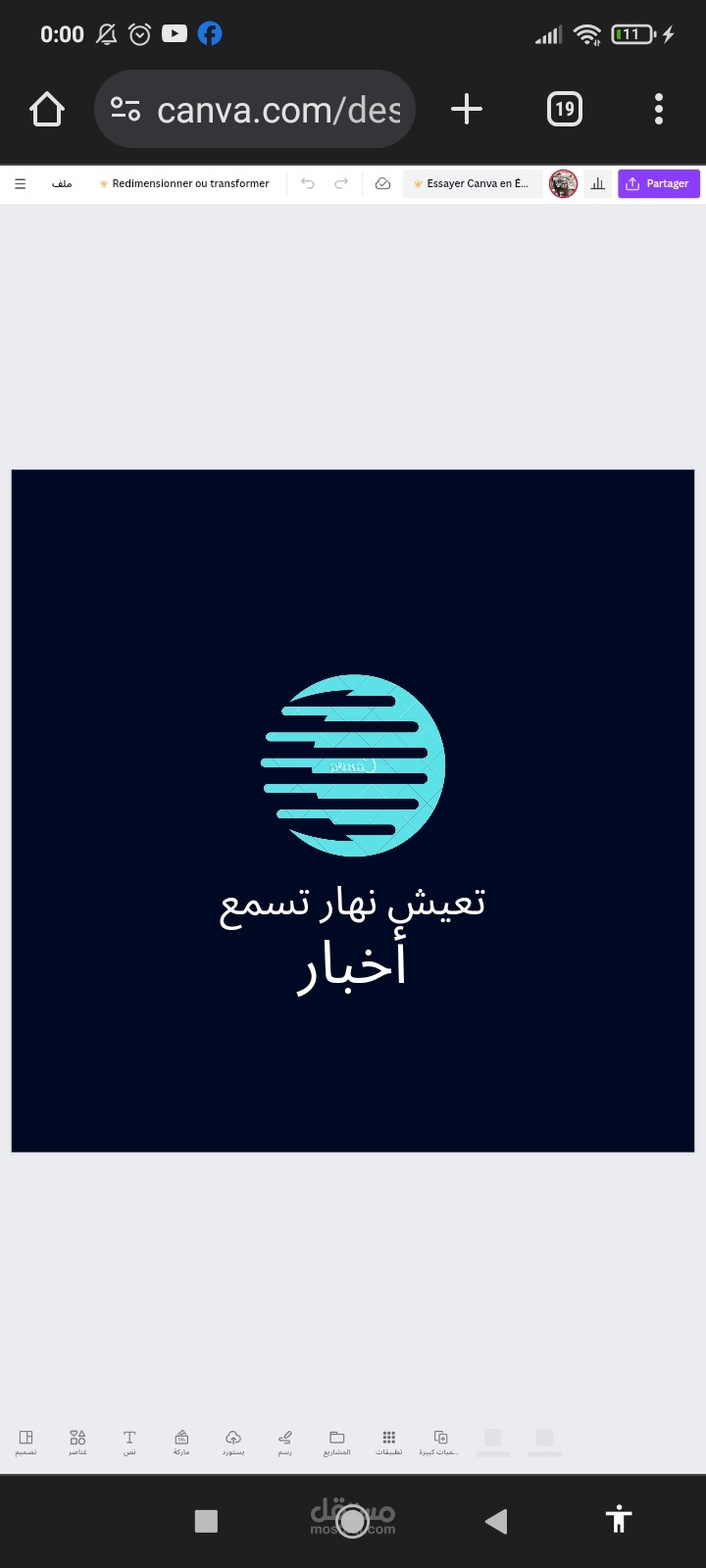Open the المشاريع projects folder
The height and width of the screenshot is (1568, 706).
[337, 1442]
